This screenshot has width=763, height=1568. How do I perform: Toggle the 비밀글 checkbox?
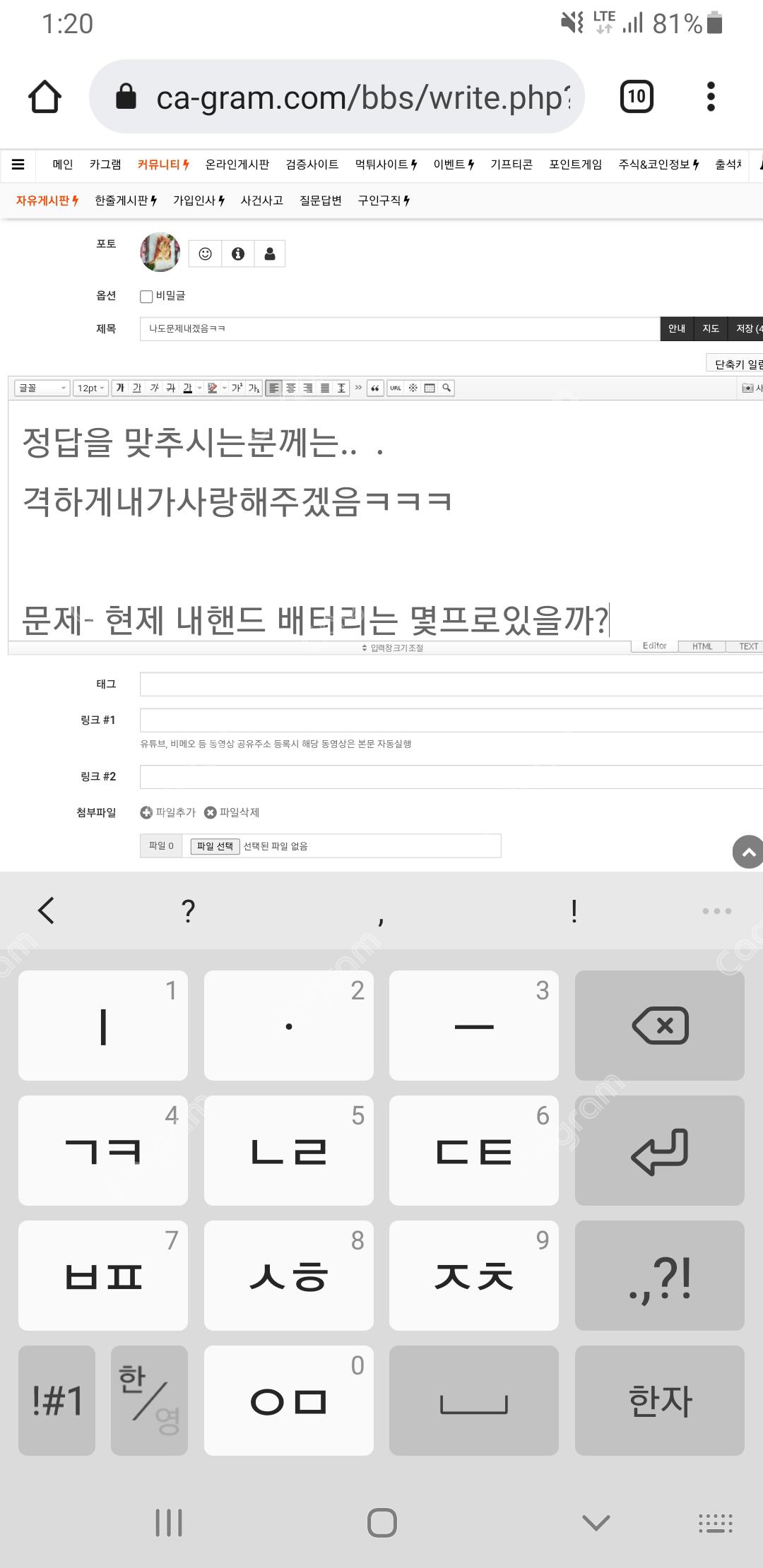click(x=146, y=297)
